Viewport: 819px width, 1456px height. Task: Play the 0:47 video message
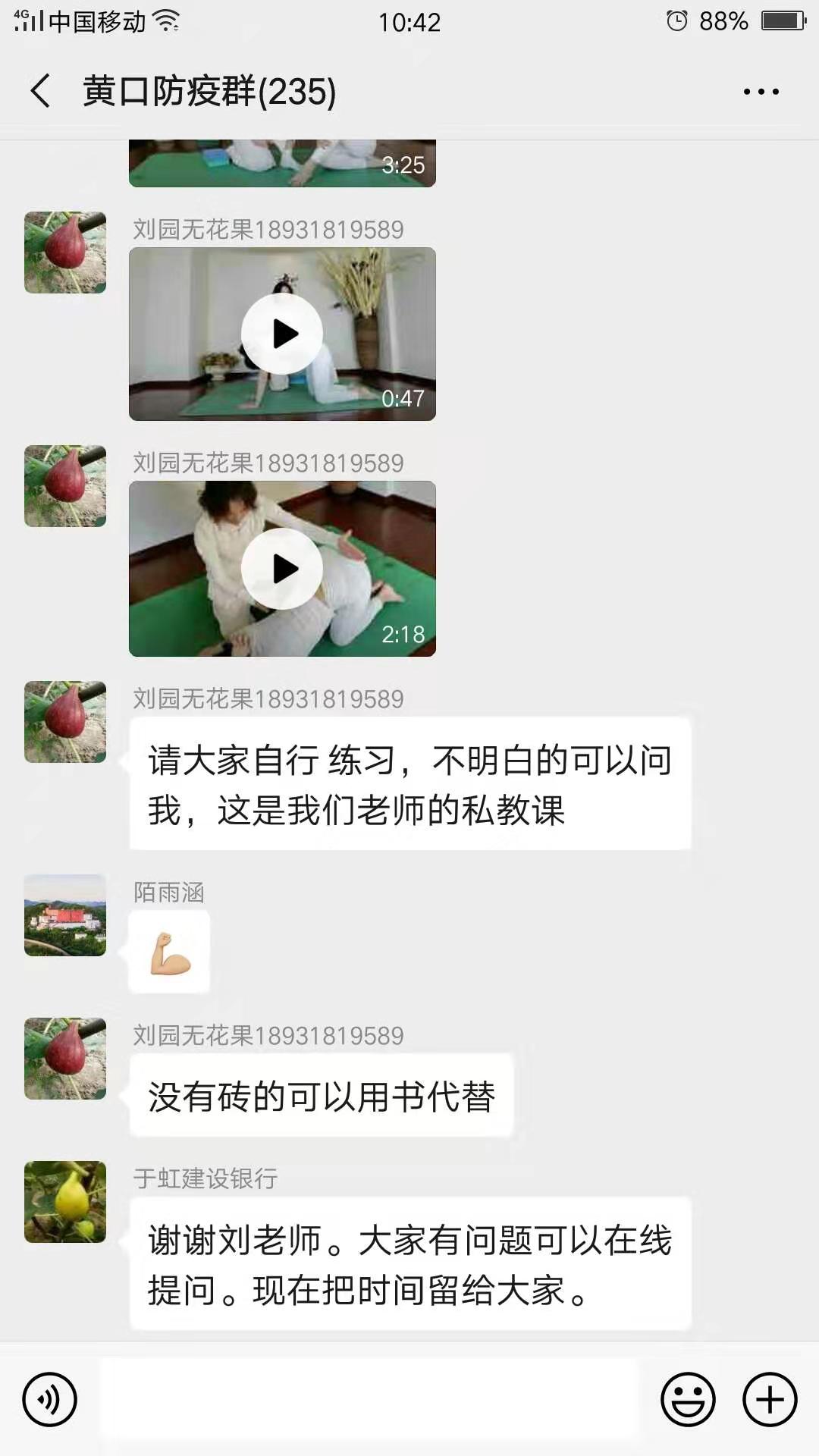click(282, 334)
